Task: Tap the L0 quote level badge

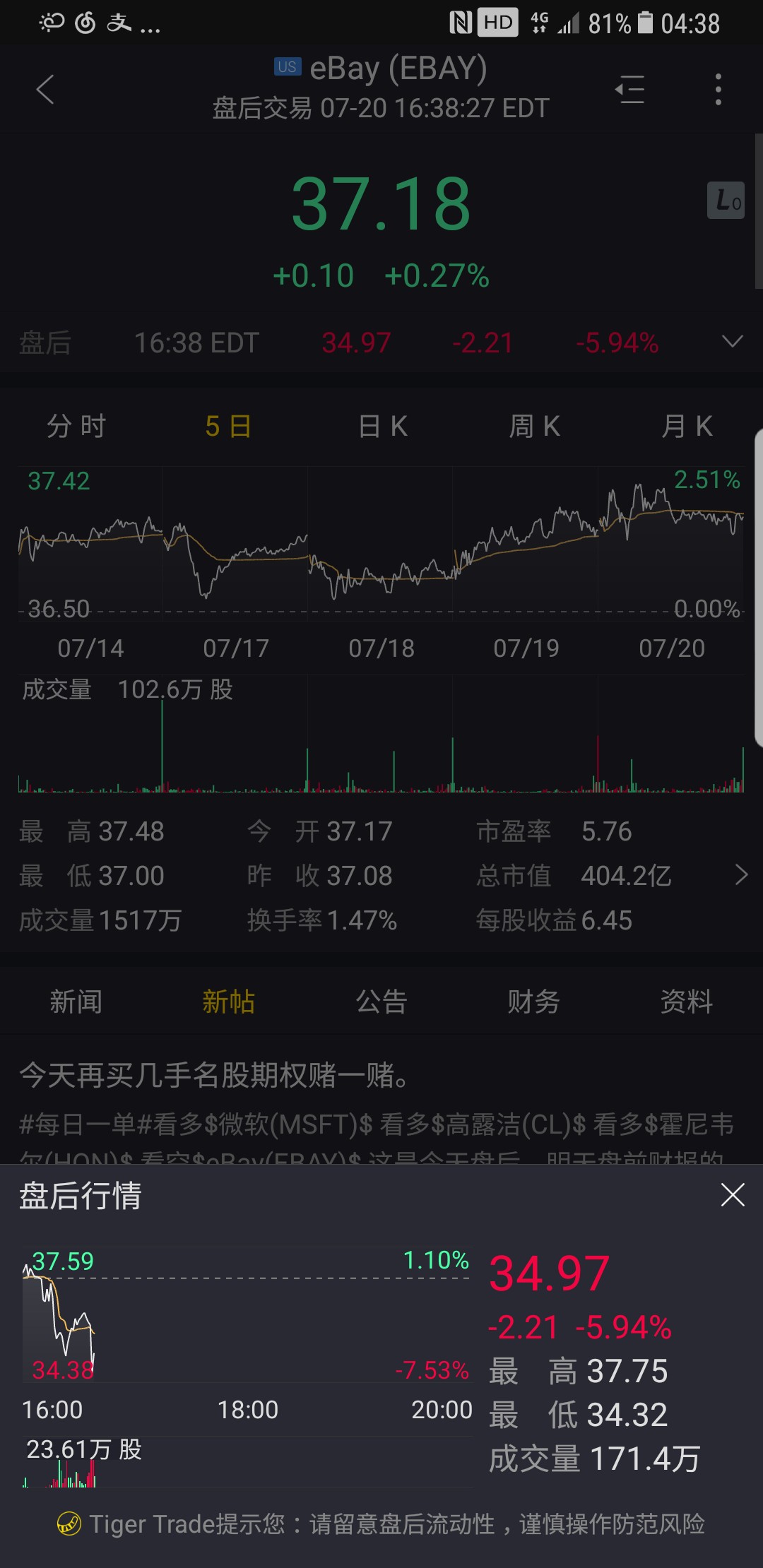Action: click(x=726, y=201)
